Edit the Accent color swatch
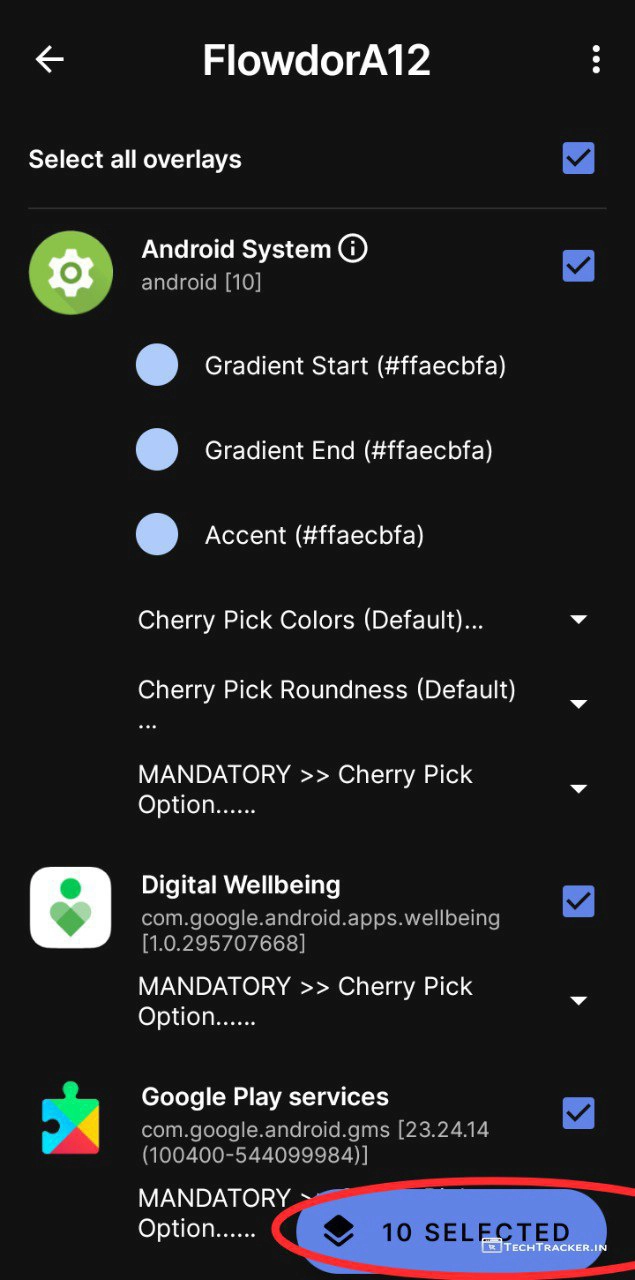 [157, 536]
